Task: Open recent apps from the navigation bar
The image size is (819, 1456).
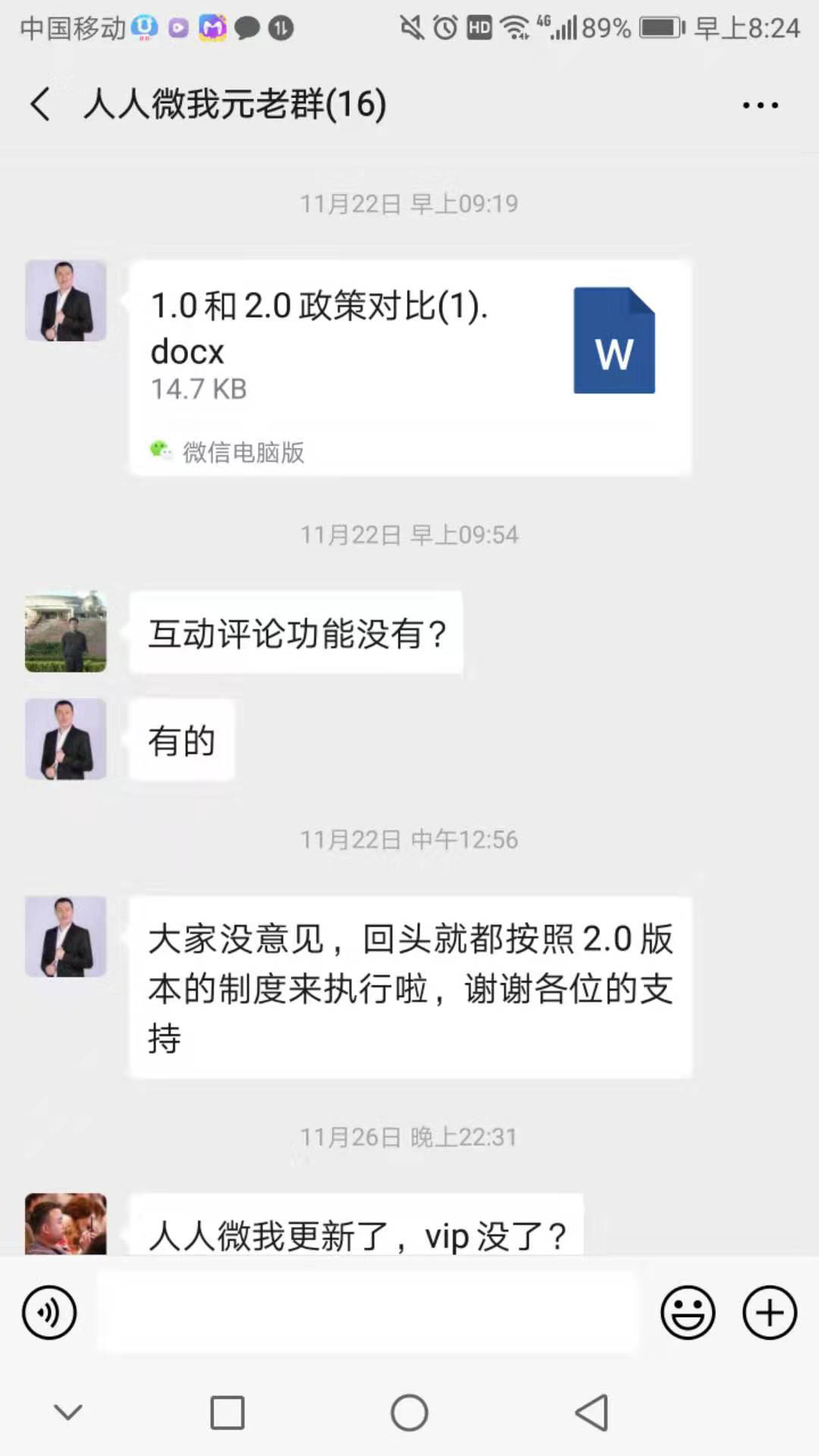Action: [227, 1413]
